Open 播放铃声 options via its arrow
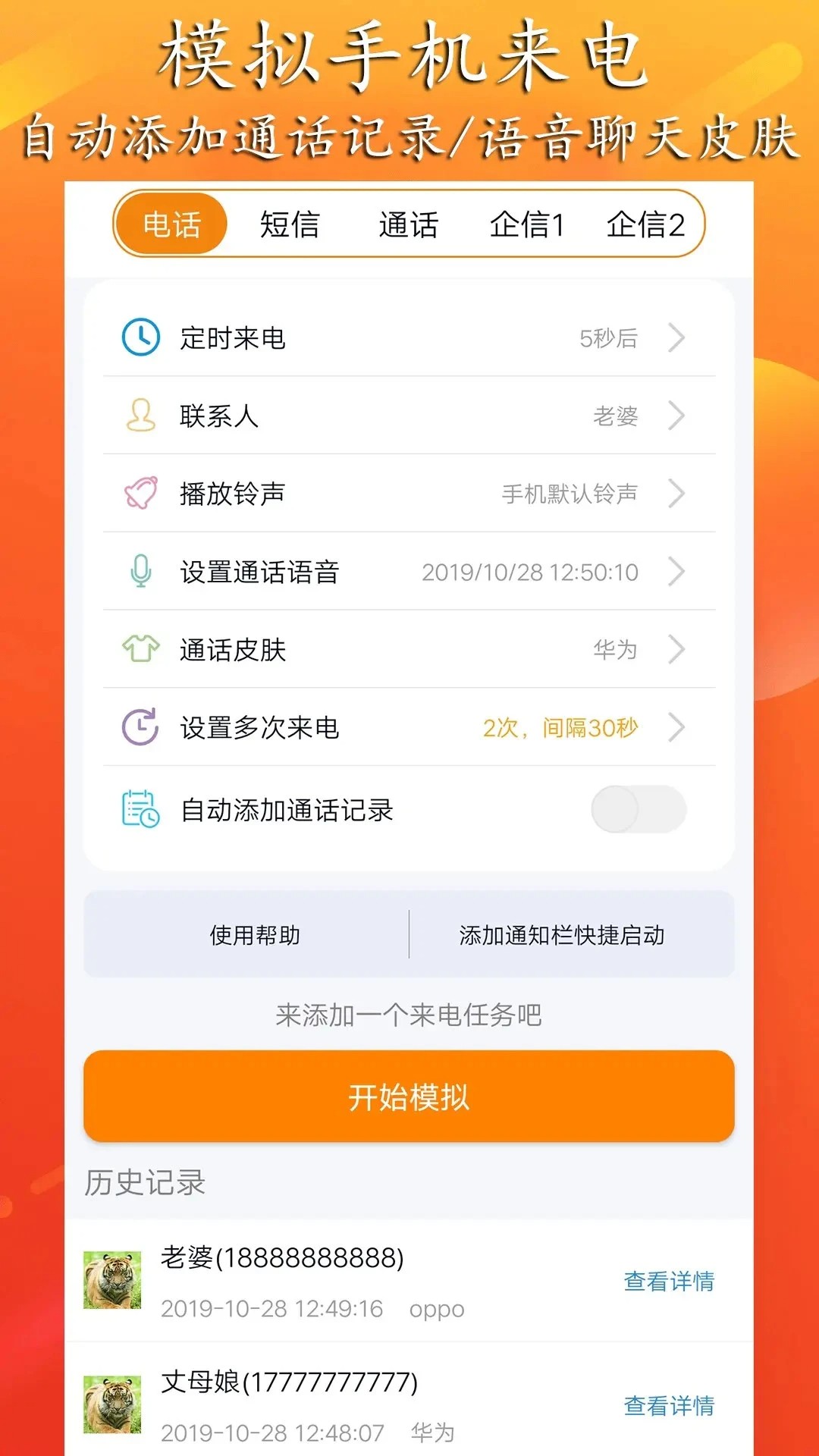This screenshot has height=1456, width=819. coord(676,494)
